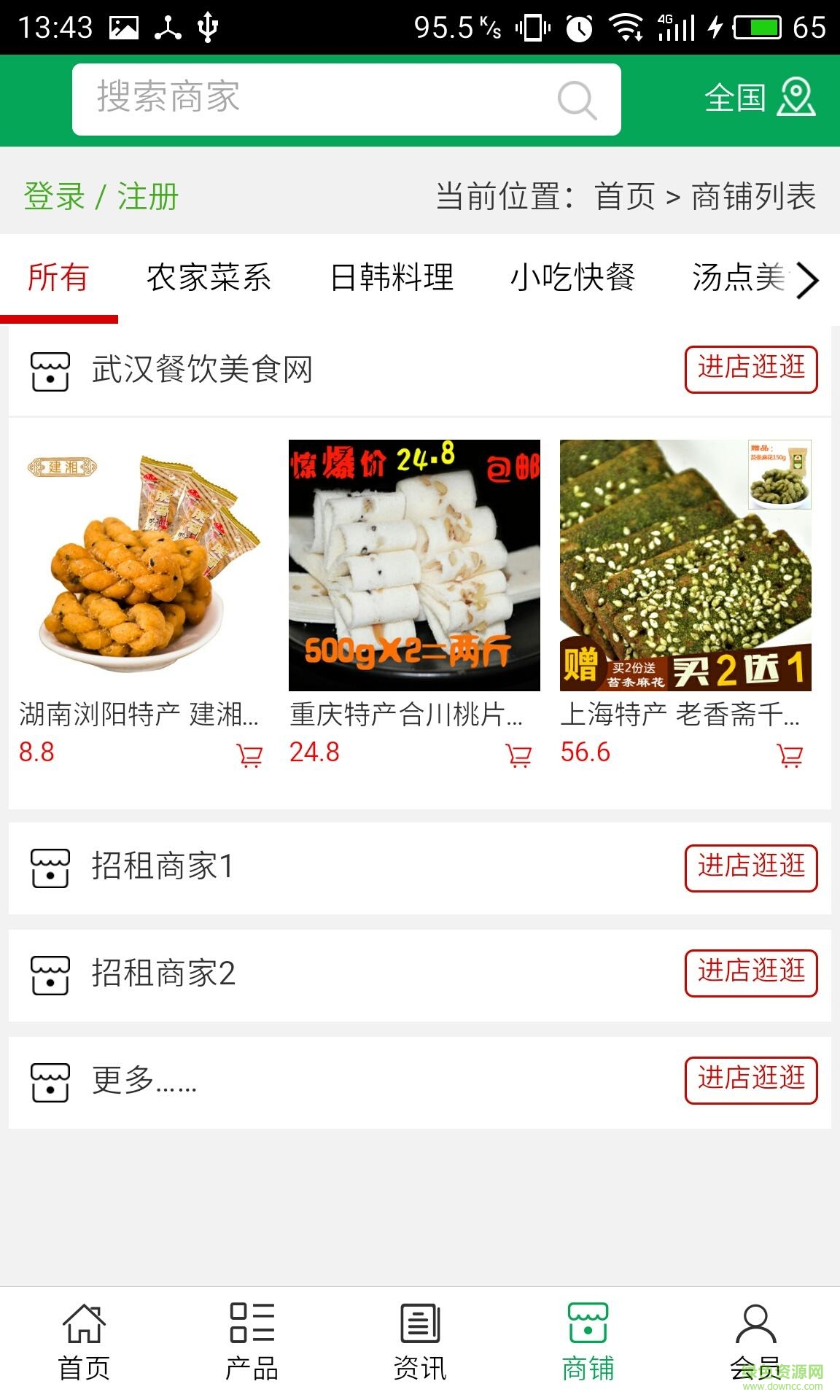Expand more categories with the right arrow
This screenshot has height=1400, width=840.
coord(807,280)
